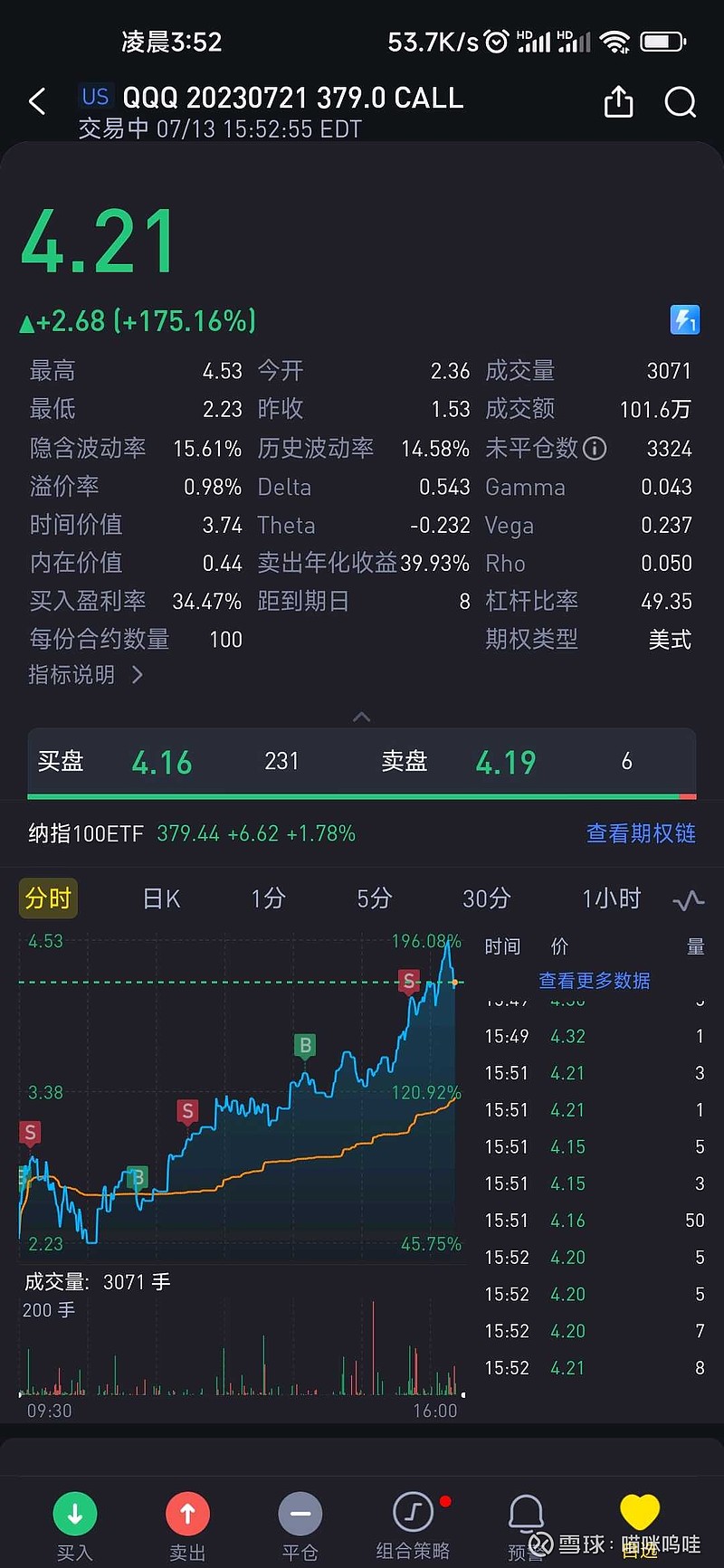The width and height of the screenshot is (724, 1568).
Task: Tap the 平仓 close position icon
Action: pyautogui.click(x=300, y=1513)
